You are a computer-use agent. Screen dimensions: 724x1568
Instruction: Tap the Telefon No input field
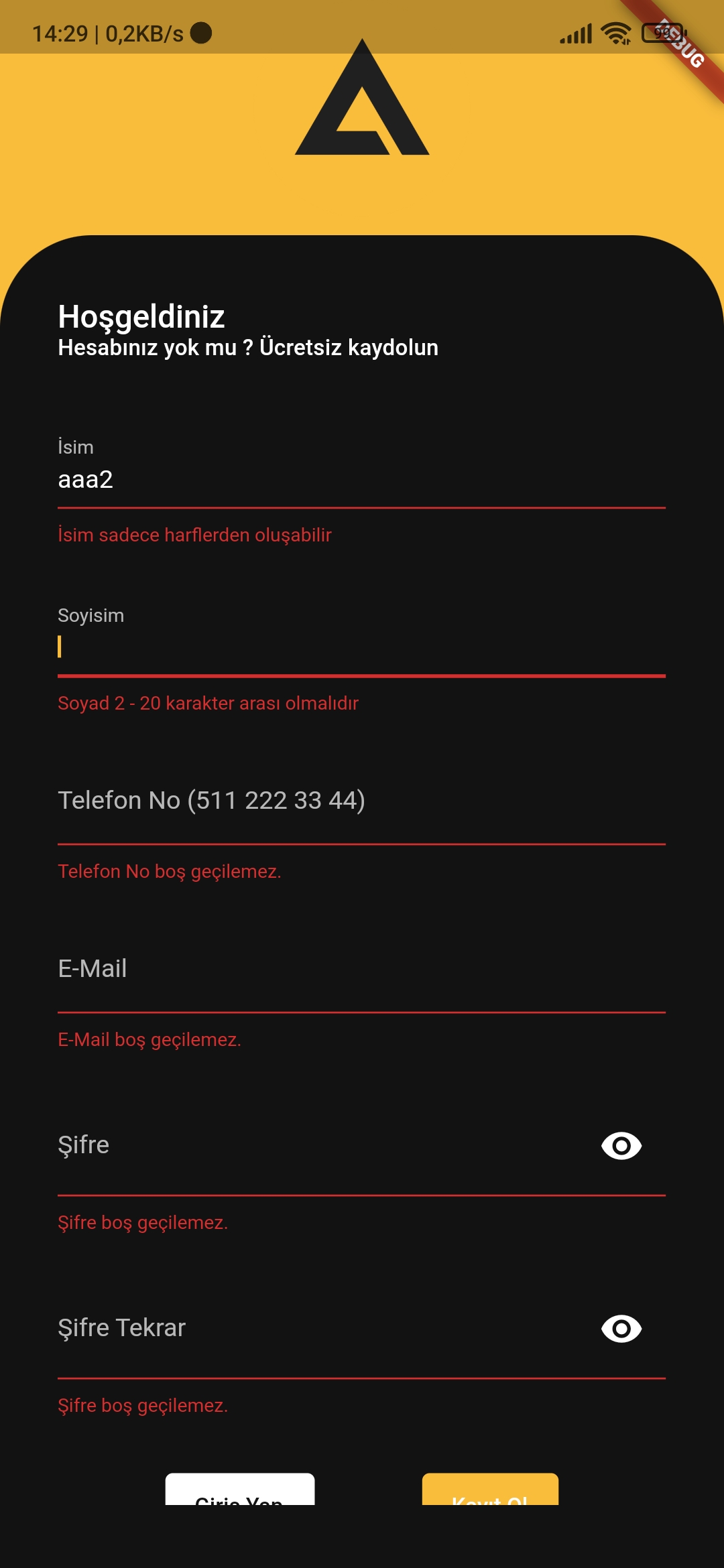268,801
